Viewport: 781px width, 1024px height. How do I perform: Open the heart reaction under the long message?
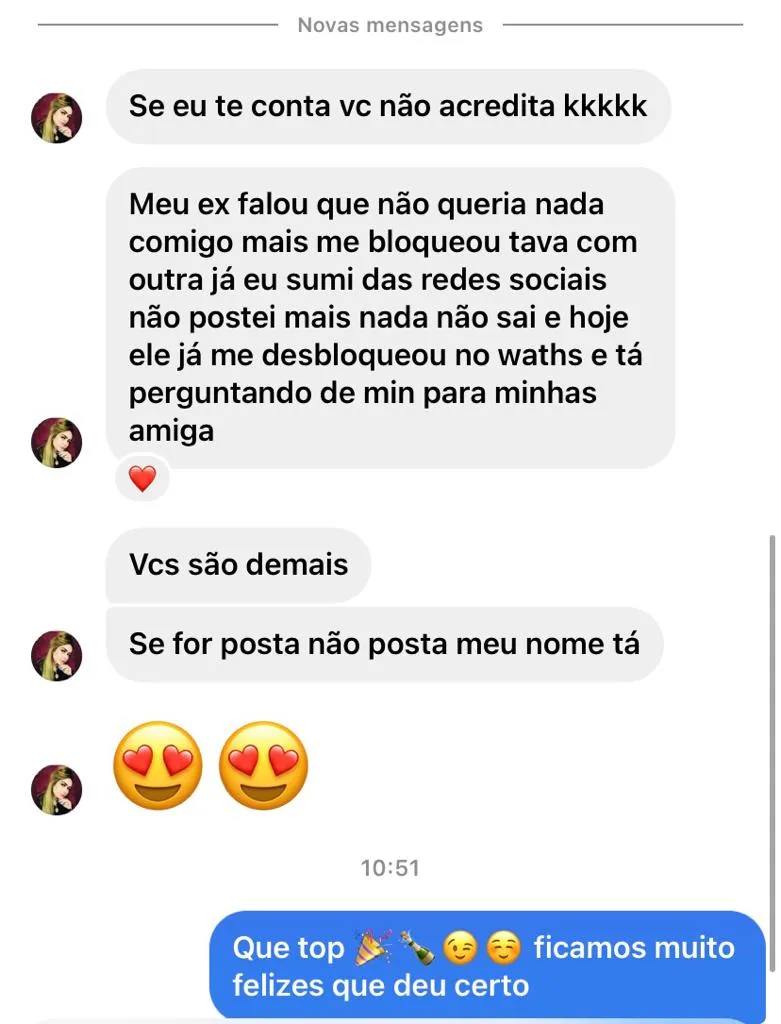[143, 479]
